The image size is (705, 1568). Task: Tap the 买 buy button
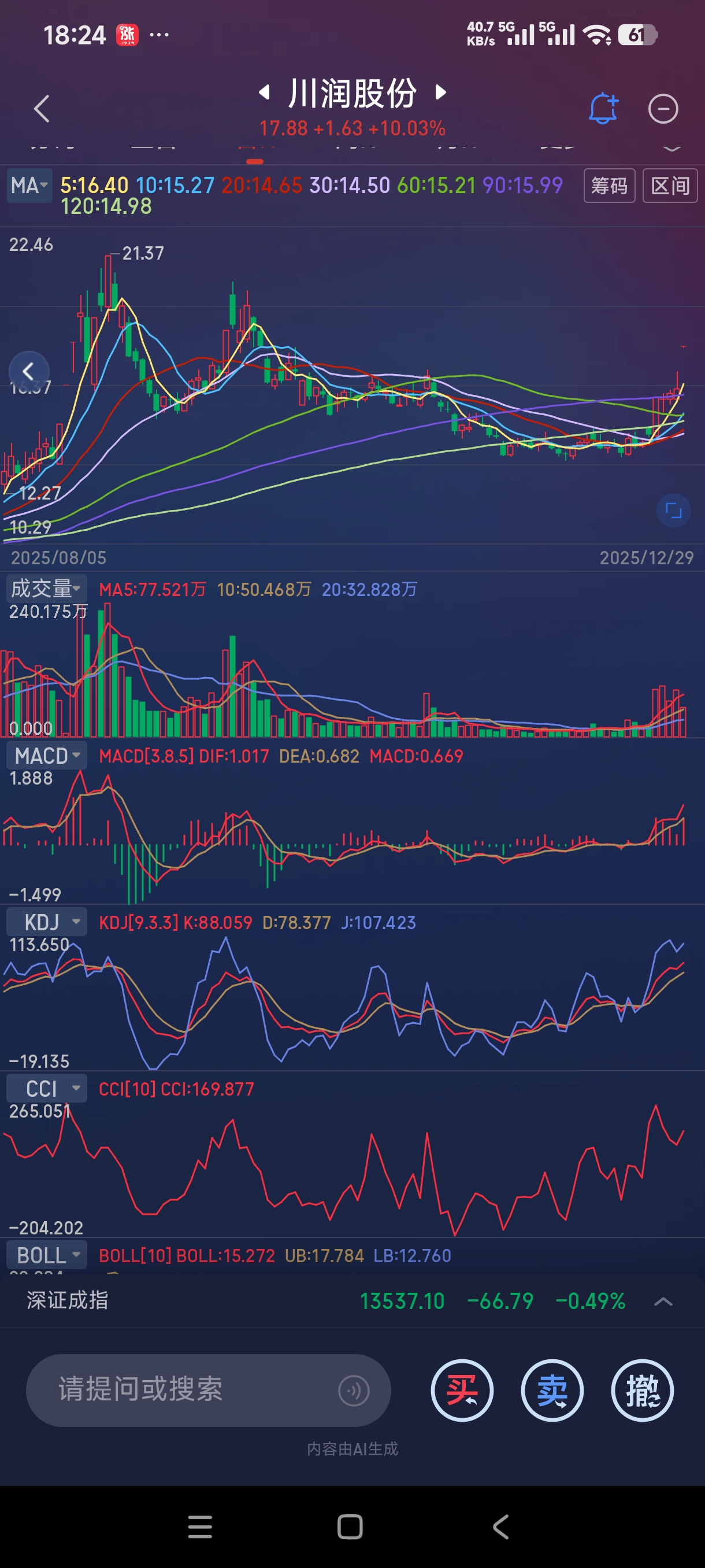(462, 1391)
